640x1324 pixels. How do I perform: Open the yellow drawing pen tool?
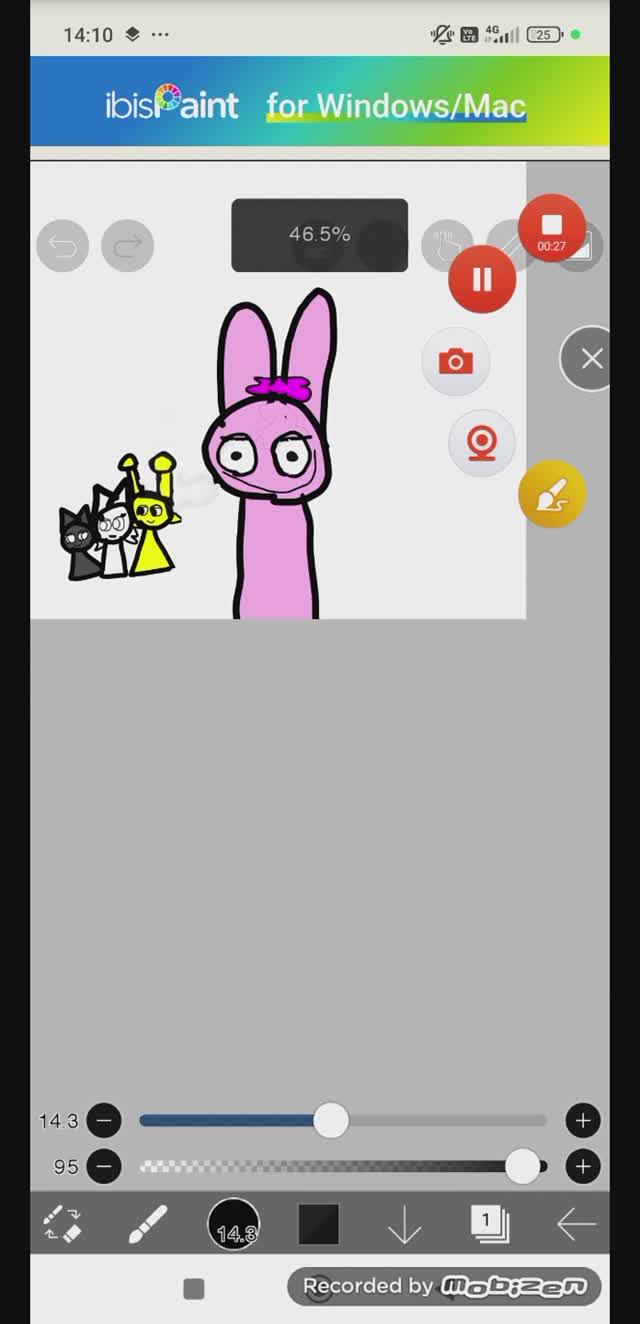point(552,494)
